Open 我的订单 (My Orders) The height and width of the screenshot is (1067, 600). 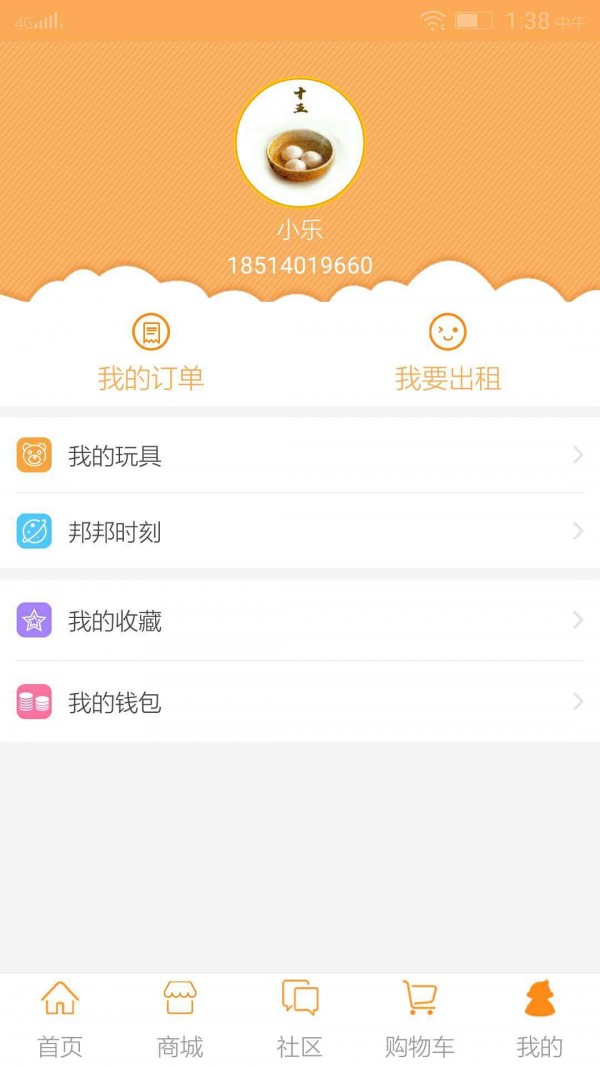(151, 355)
